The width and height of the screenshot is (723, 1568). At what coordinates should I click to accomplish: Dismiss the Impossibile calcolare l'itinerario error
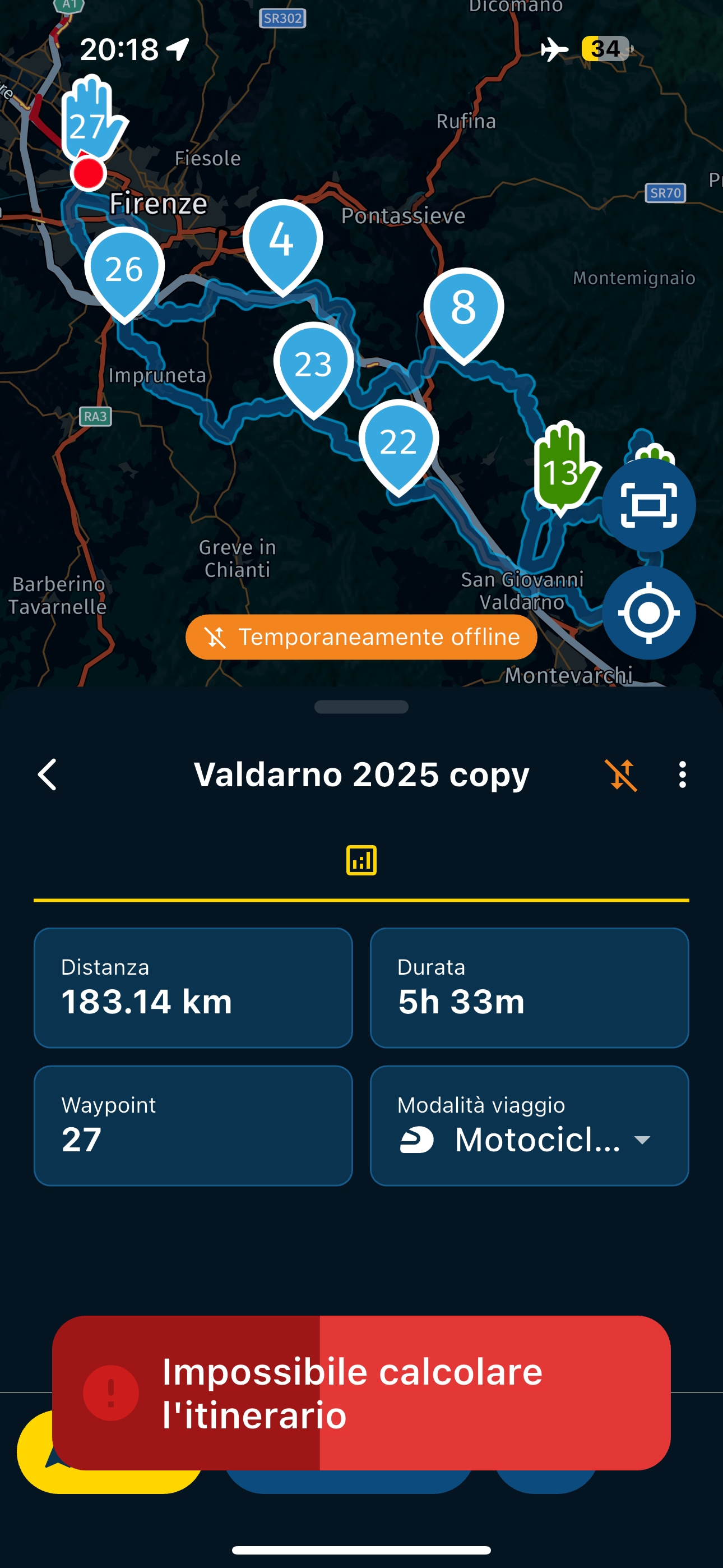coord(361,1392)
